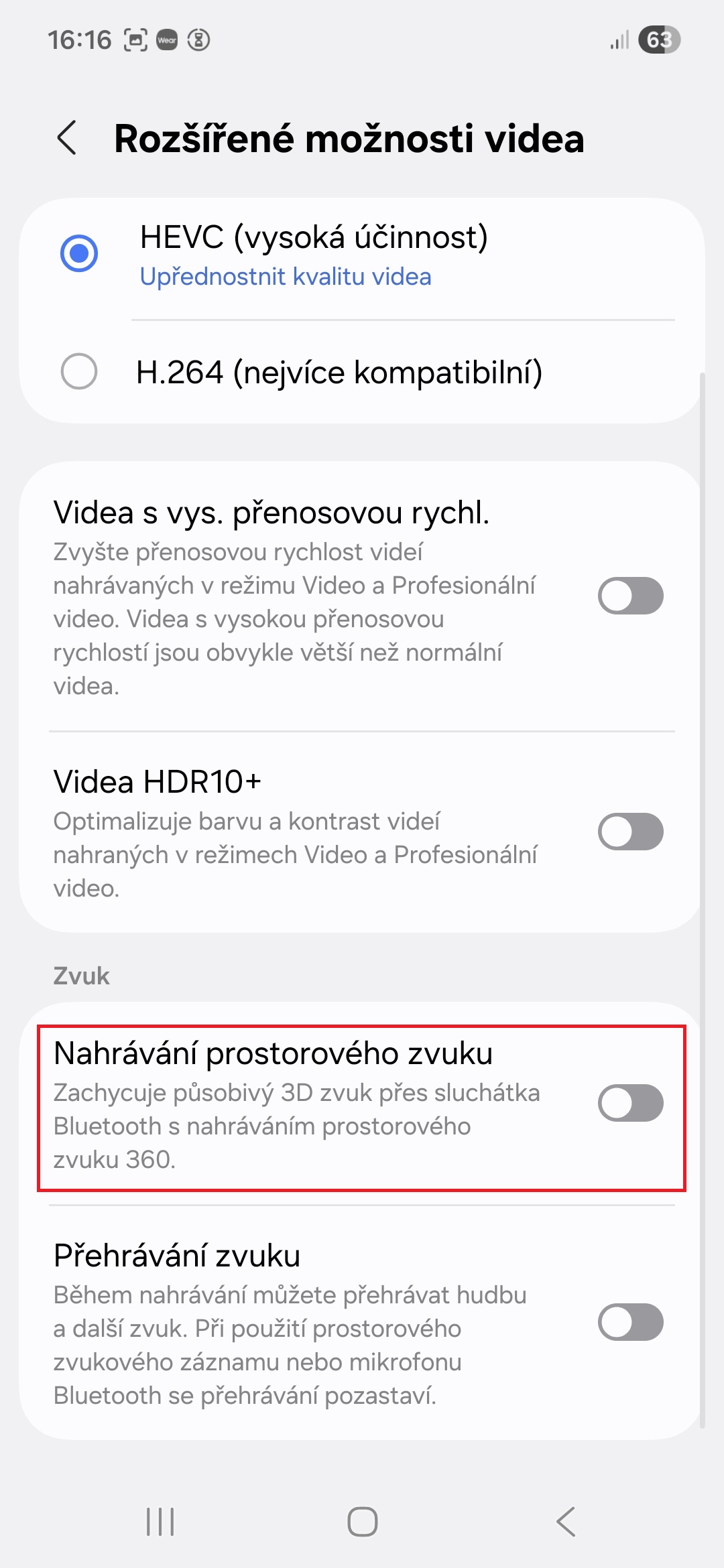The height and width of the screenshot is (1568, 724).
Task: Choose H.264 (nejvíce kompatibilní)
Action: pyautogui.click(x=79, y=371)
